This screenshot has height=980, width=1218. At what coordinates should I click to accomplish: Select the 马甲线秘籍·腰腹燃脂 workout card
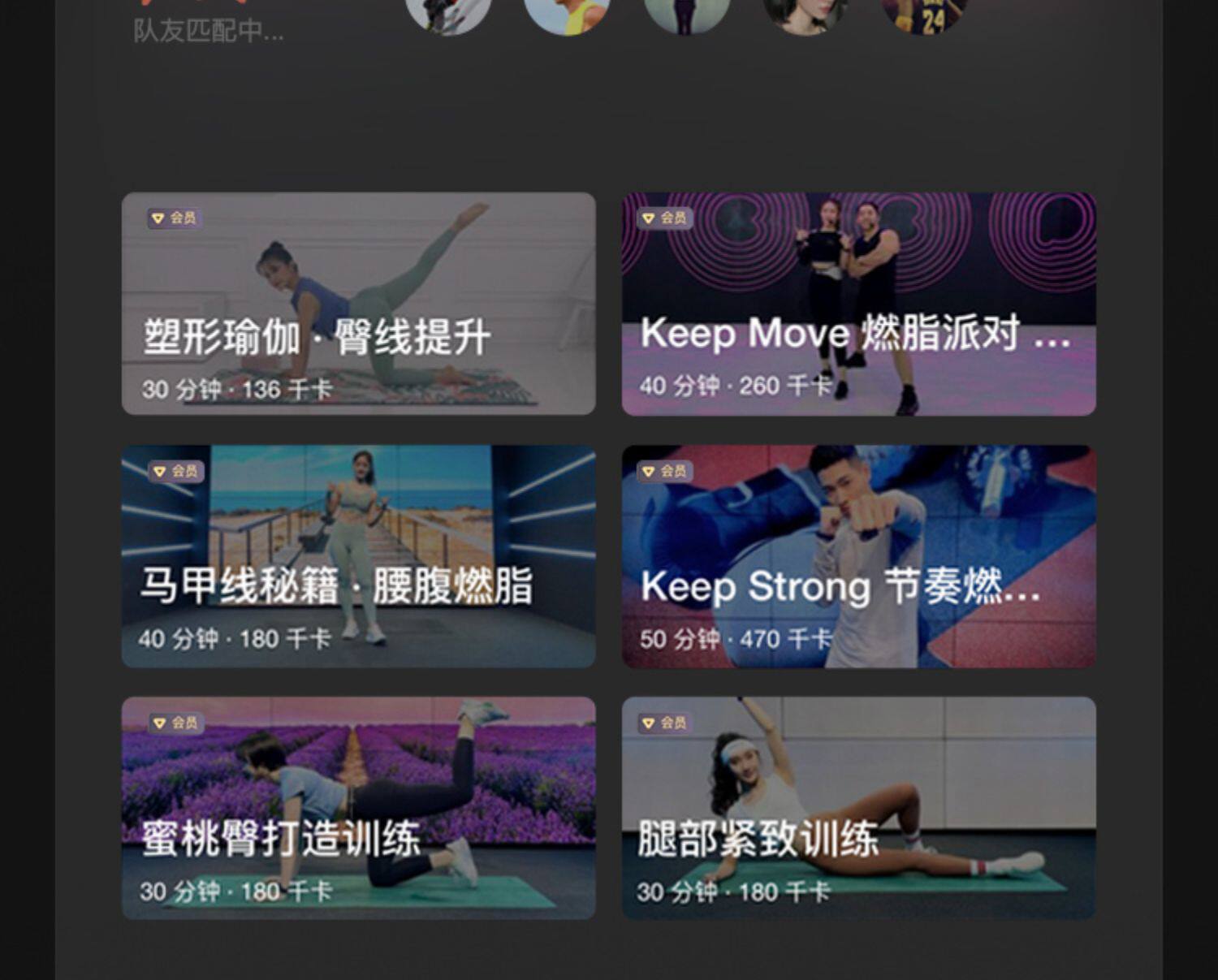(x=358, y=556)
